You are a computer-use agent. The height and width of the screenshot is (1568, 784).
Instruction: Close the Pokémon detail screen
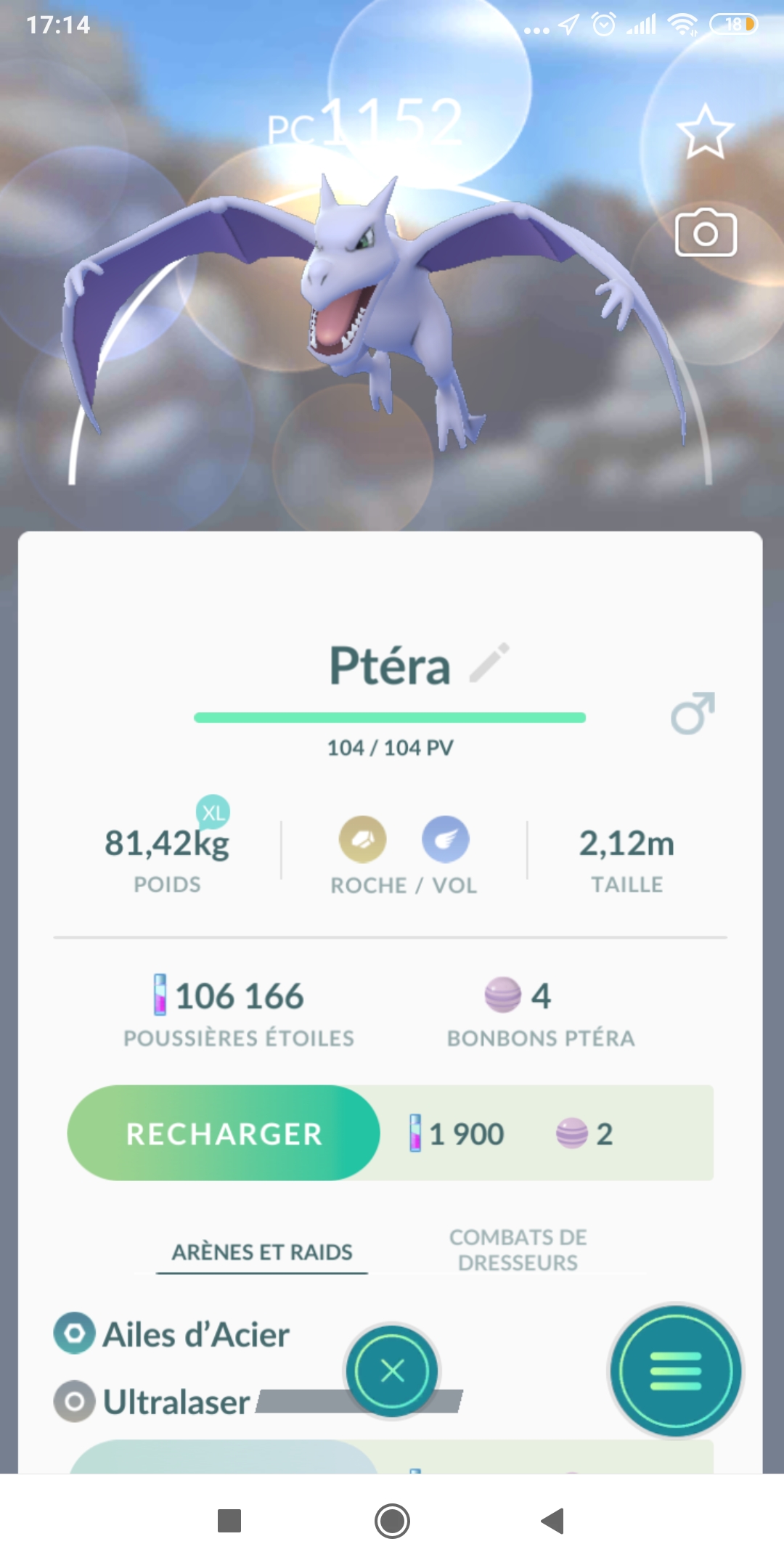click(392, 1371)
